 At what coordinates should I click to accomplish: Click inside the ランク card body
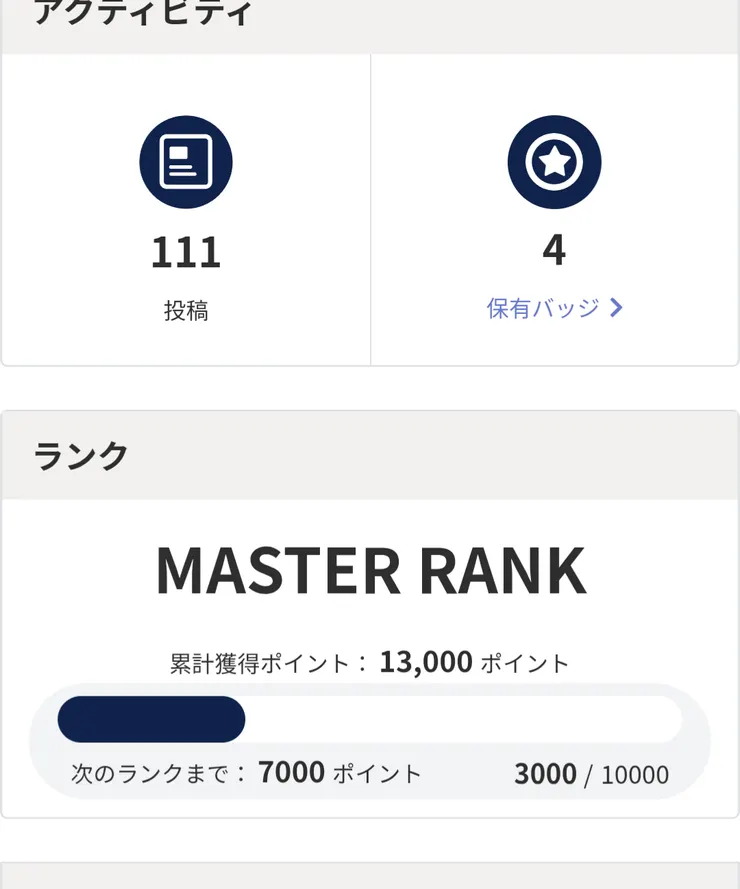point(370,650)
